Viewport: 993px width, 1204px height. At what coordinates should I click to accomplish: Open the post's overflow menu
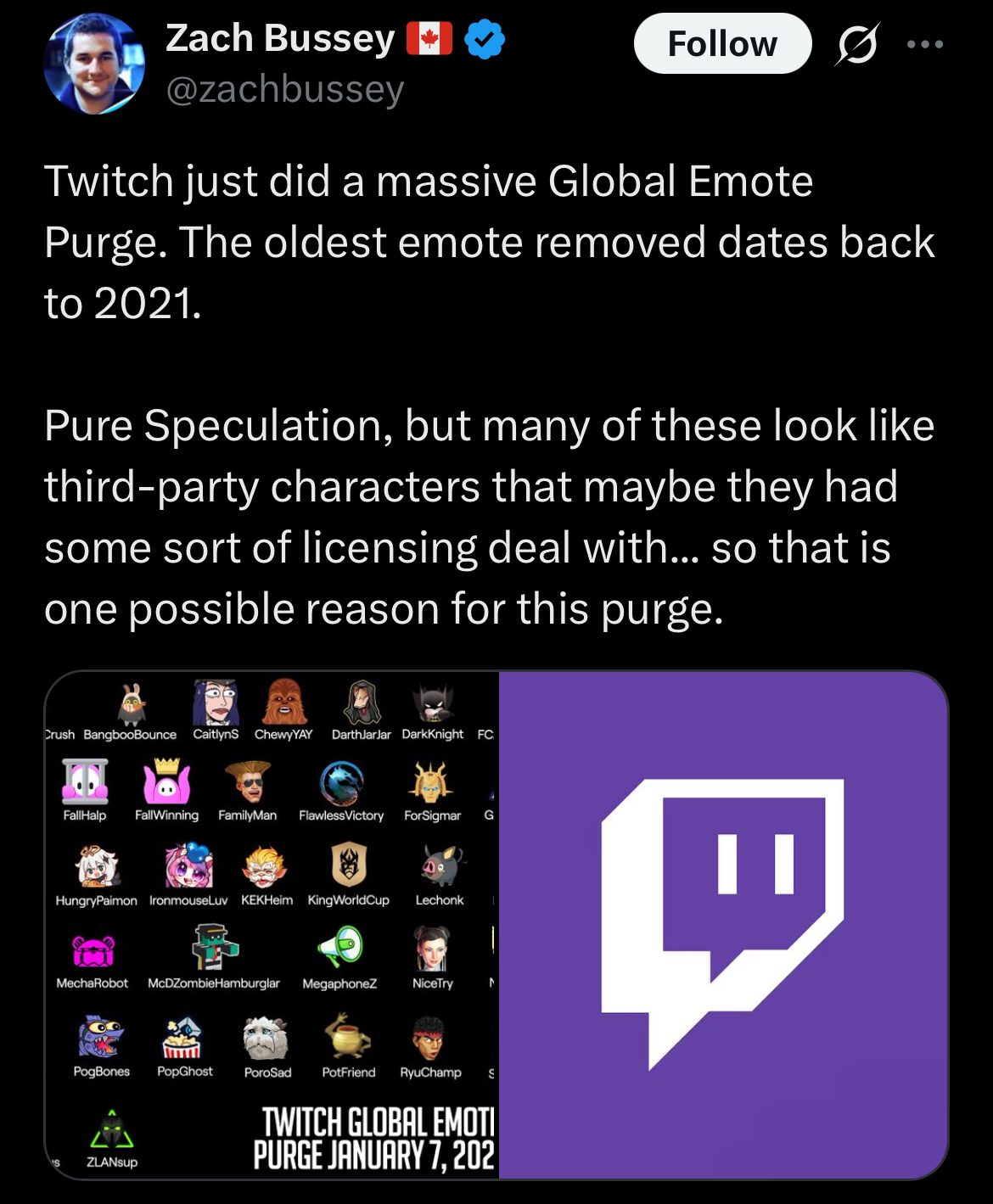(x=924, y=44)
